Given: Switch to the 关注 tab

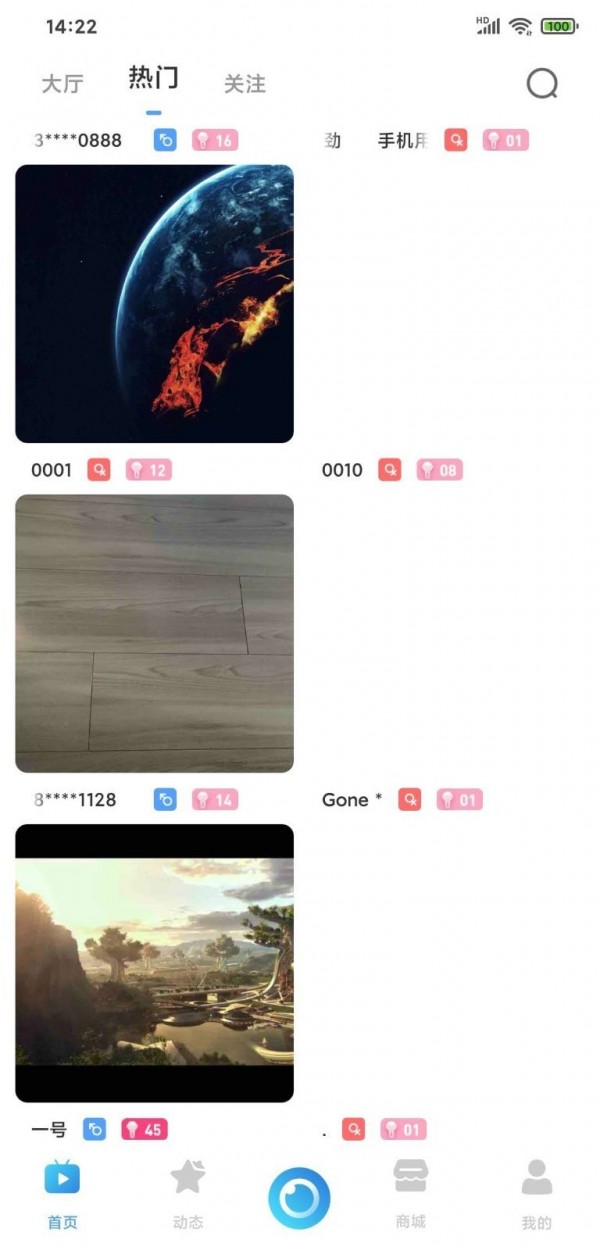Looking at the screenshot, I should click(x=245, y=84).
